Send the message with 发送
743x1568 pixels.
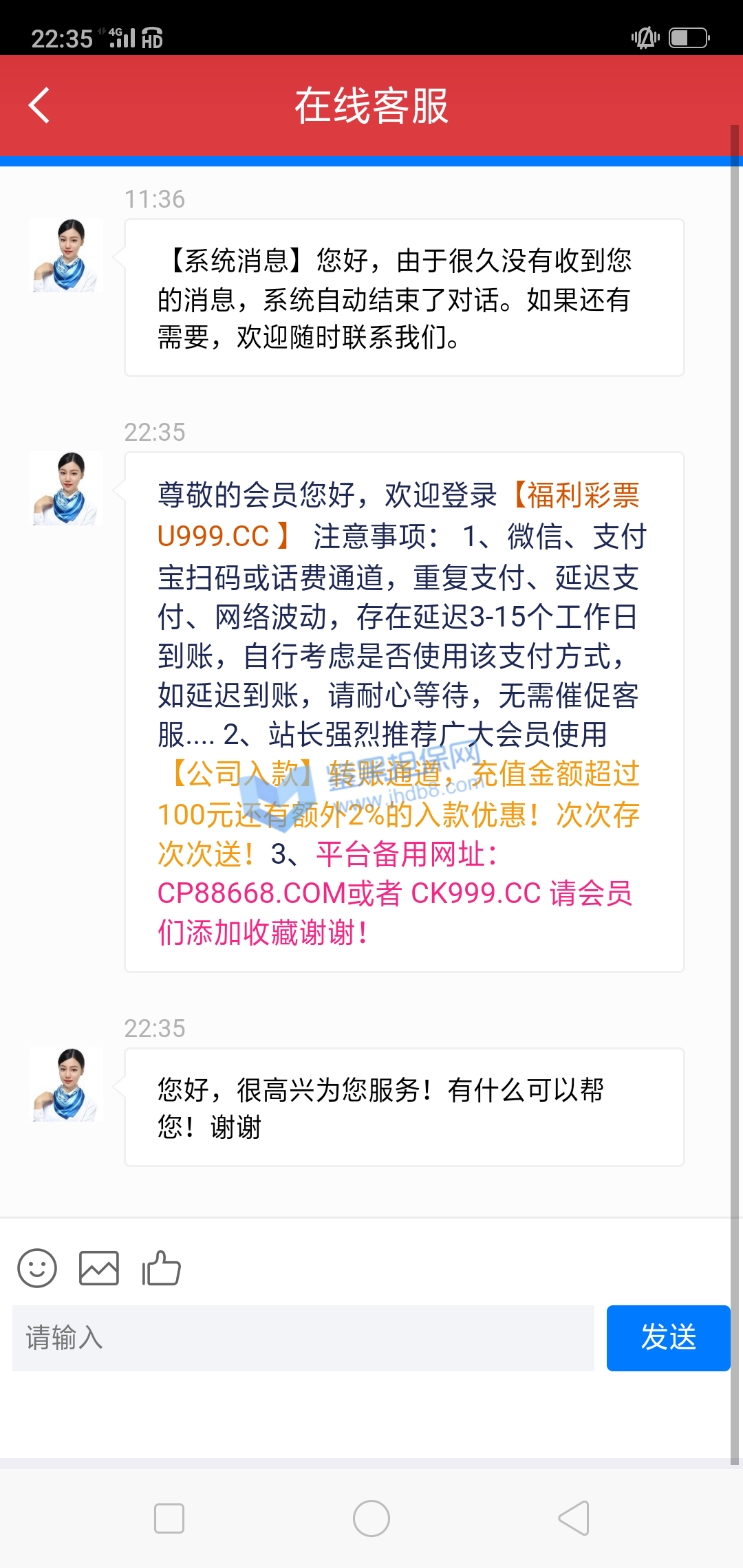click(668, 1338)
